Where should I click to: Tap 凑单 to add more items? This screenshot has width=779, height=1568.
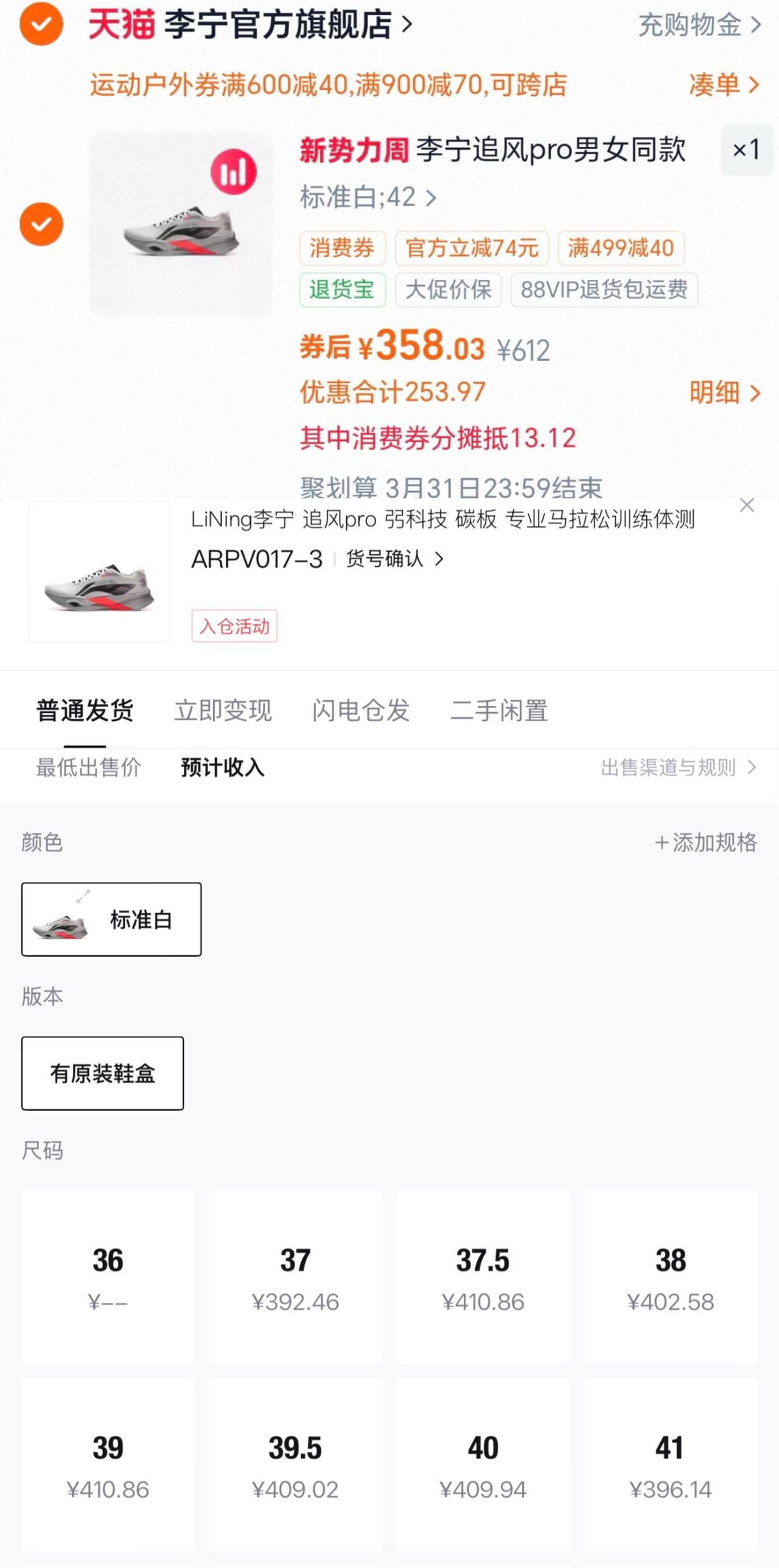[x=723, y=85]
